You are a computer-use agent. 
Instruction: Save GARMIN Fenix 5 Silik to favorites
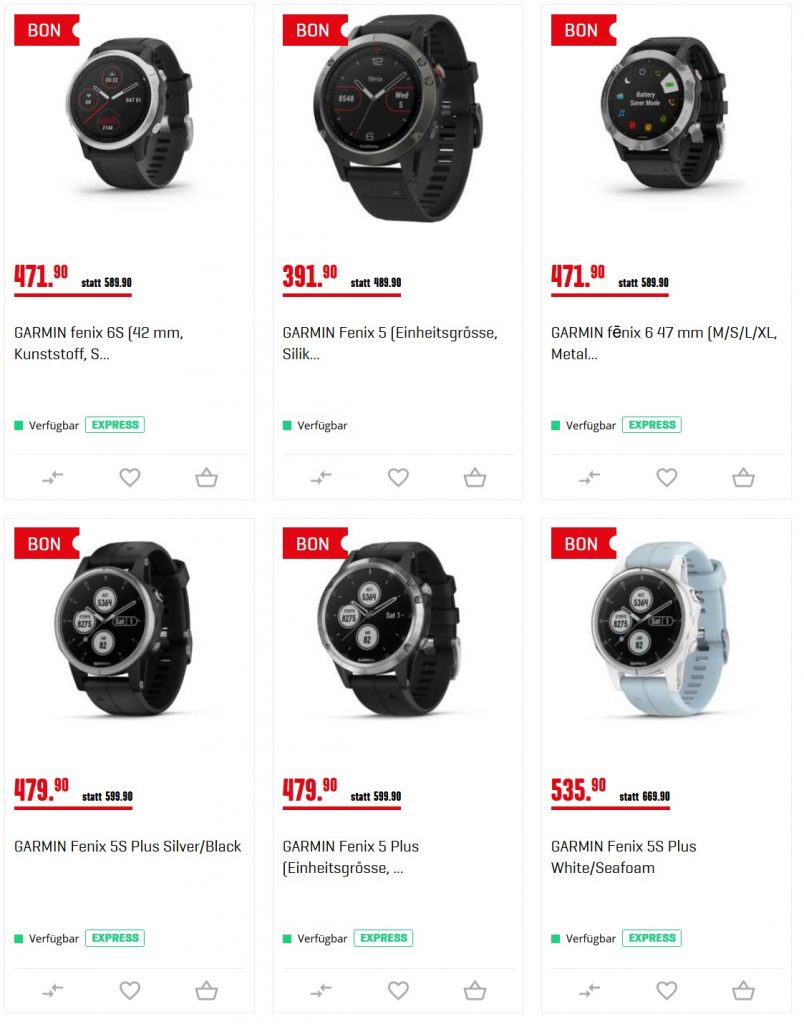[398, 477]
